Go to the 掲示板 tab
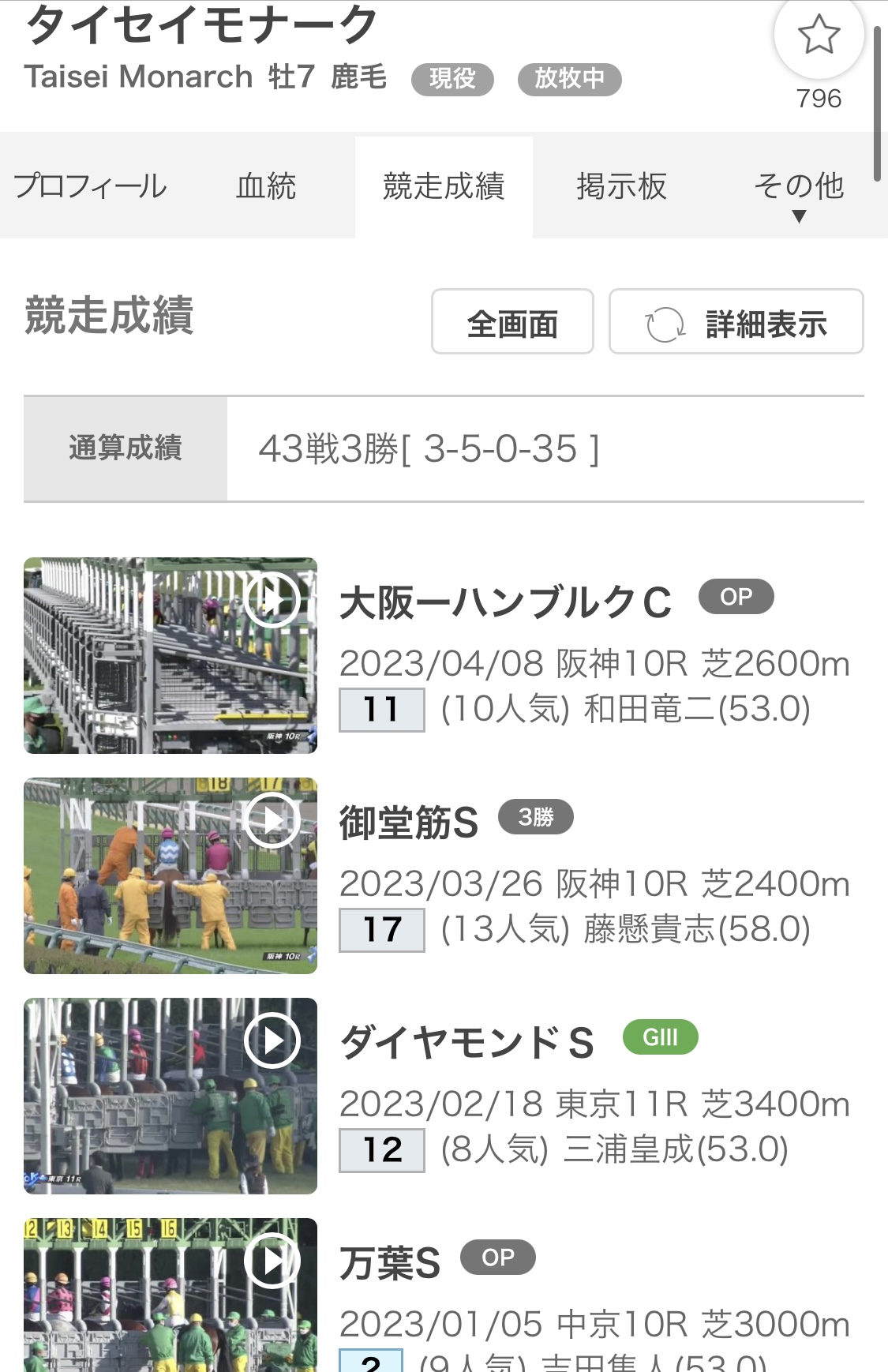Viewport: 888px width, 1372px height. pos(621,187)
